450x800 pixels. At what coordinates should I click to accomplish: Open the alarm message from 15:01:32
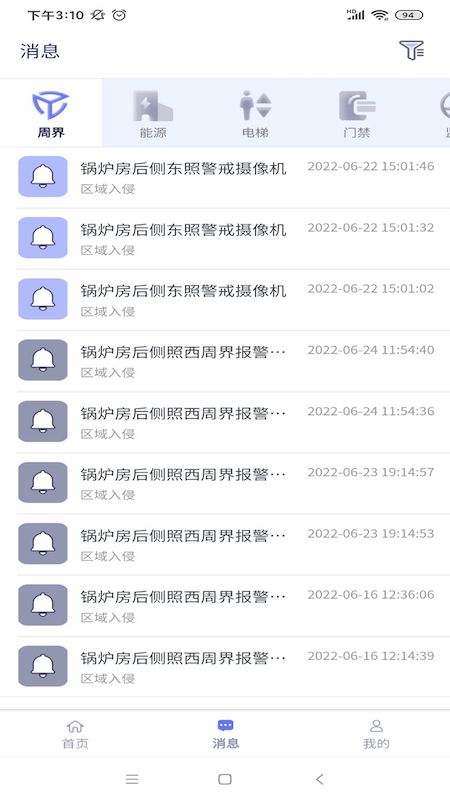click(x=225, y=239)
